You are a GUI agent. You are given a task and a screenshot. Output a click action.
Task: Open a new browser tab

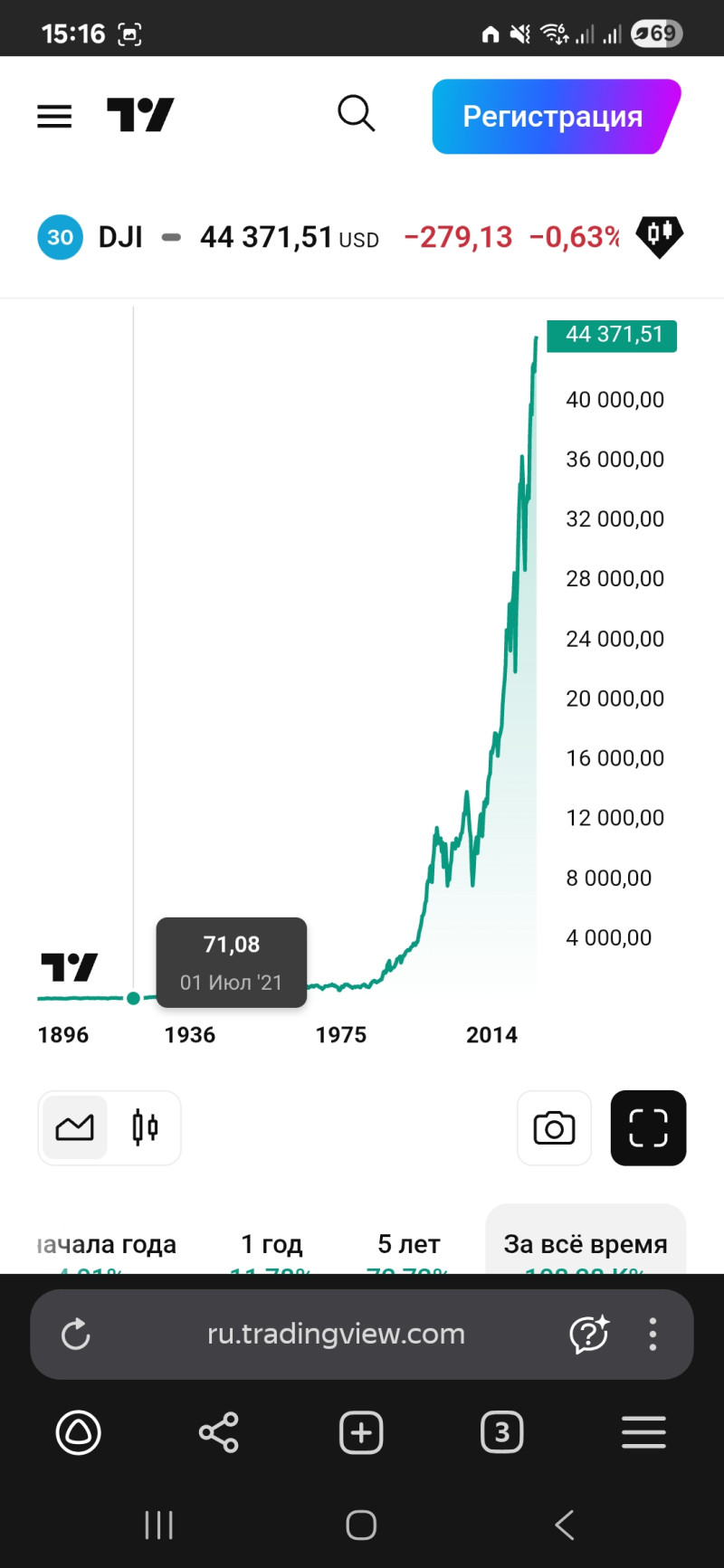[x=360, y=1432]
